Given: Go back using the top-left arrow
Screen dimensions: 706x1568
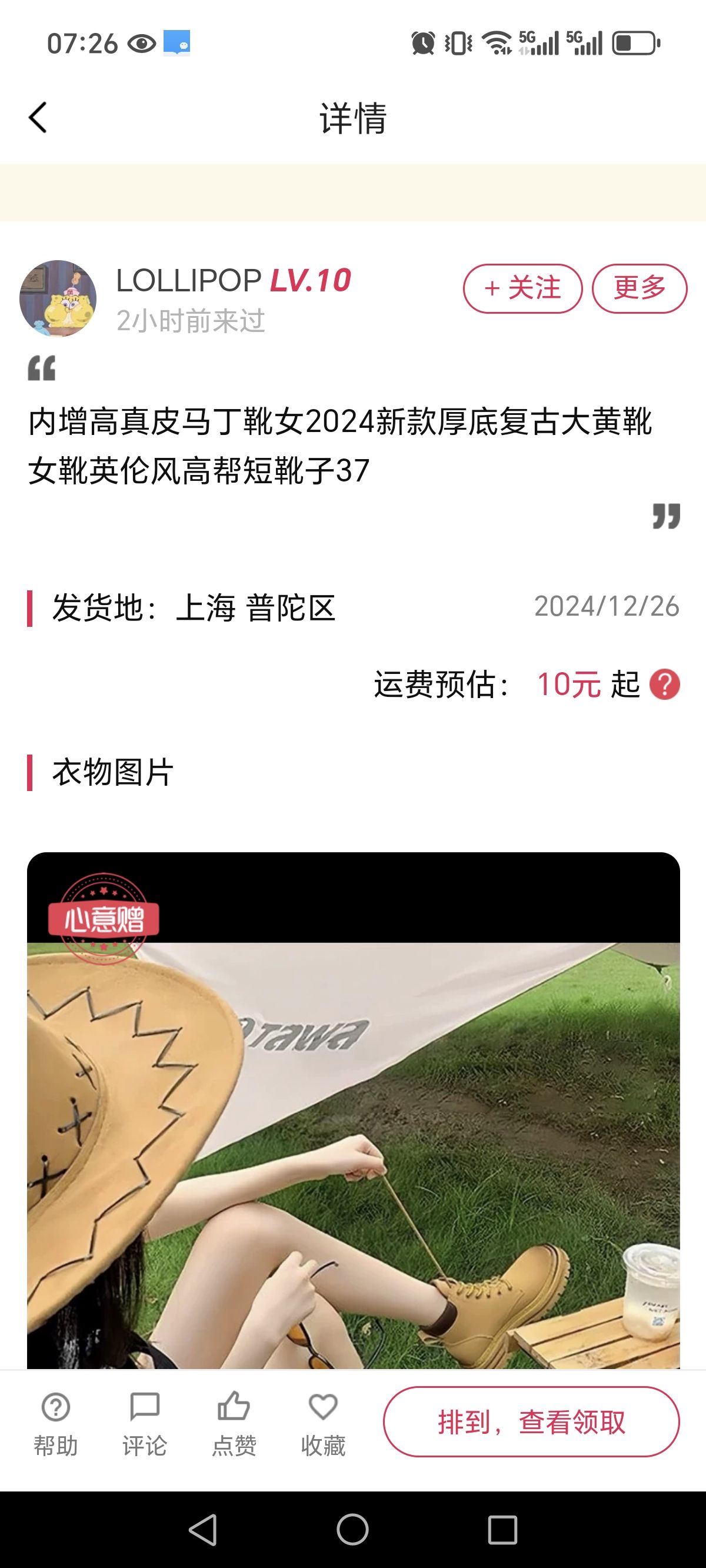Looking at the screenshot, I should coord(38,117).
